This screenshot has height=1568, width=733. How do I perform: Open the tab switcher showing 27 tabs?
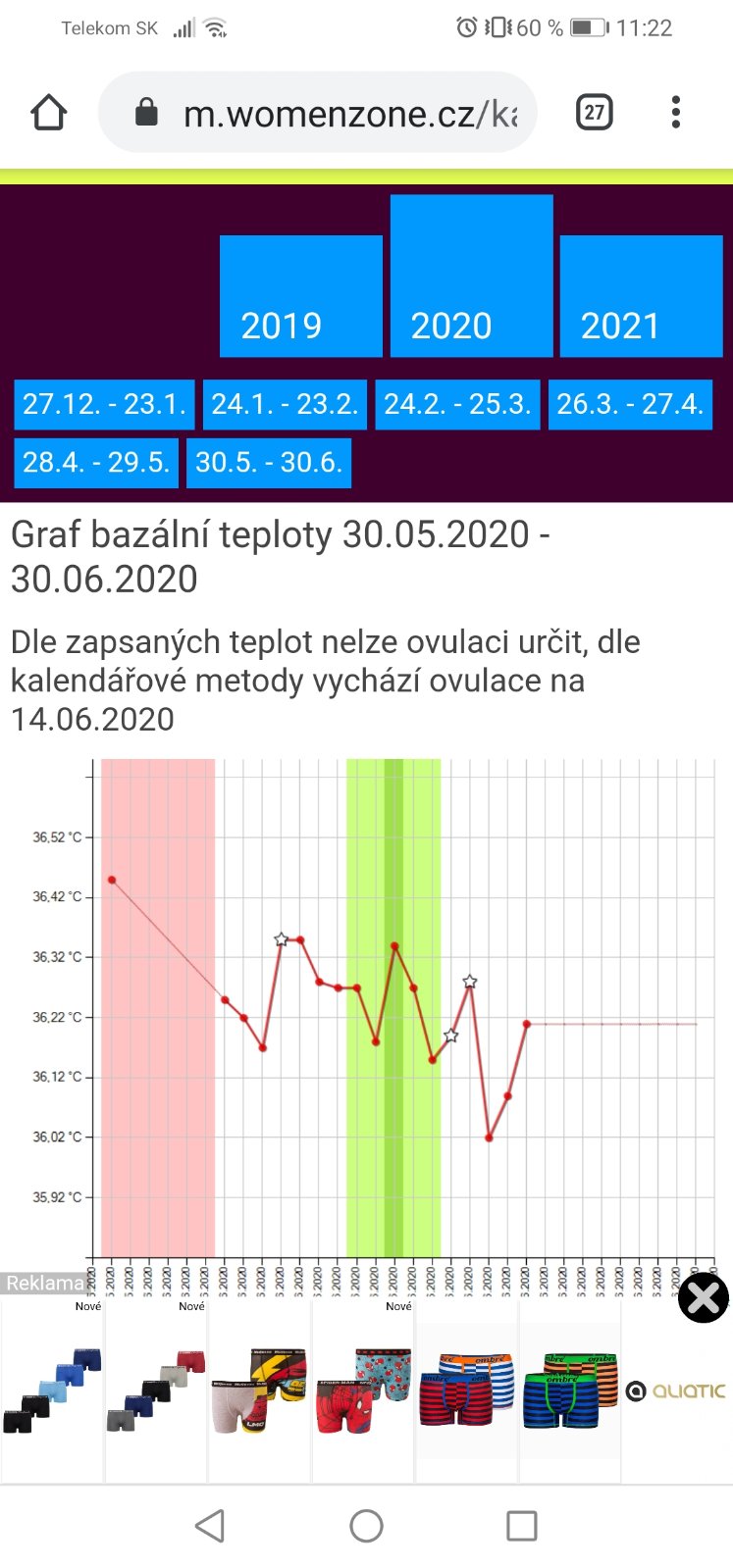click(x=594, y=112)
